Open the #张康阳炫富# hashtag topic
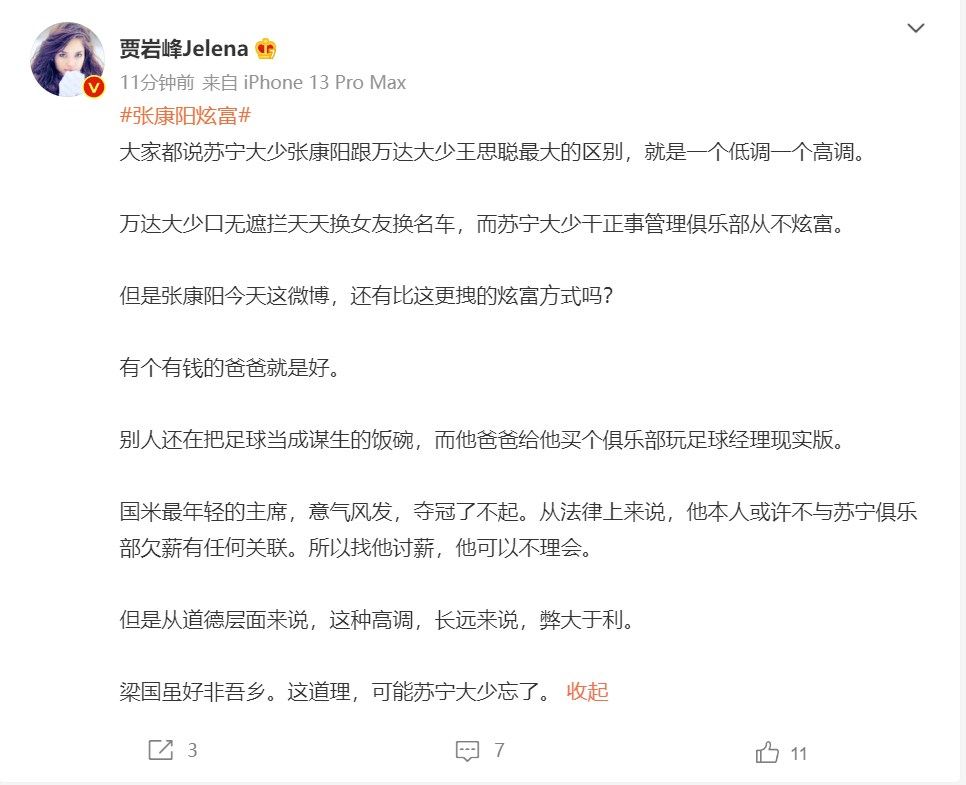This screenshot has width=966, height=785. pyautogui.click(x=185, y=115)
